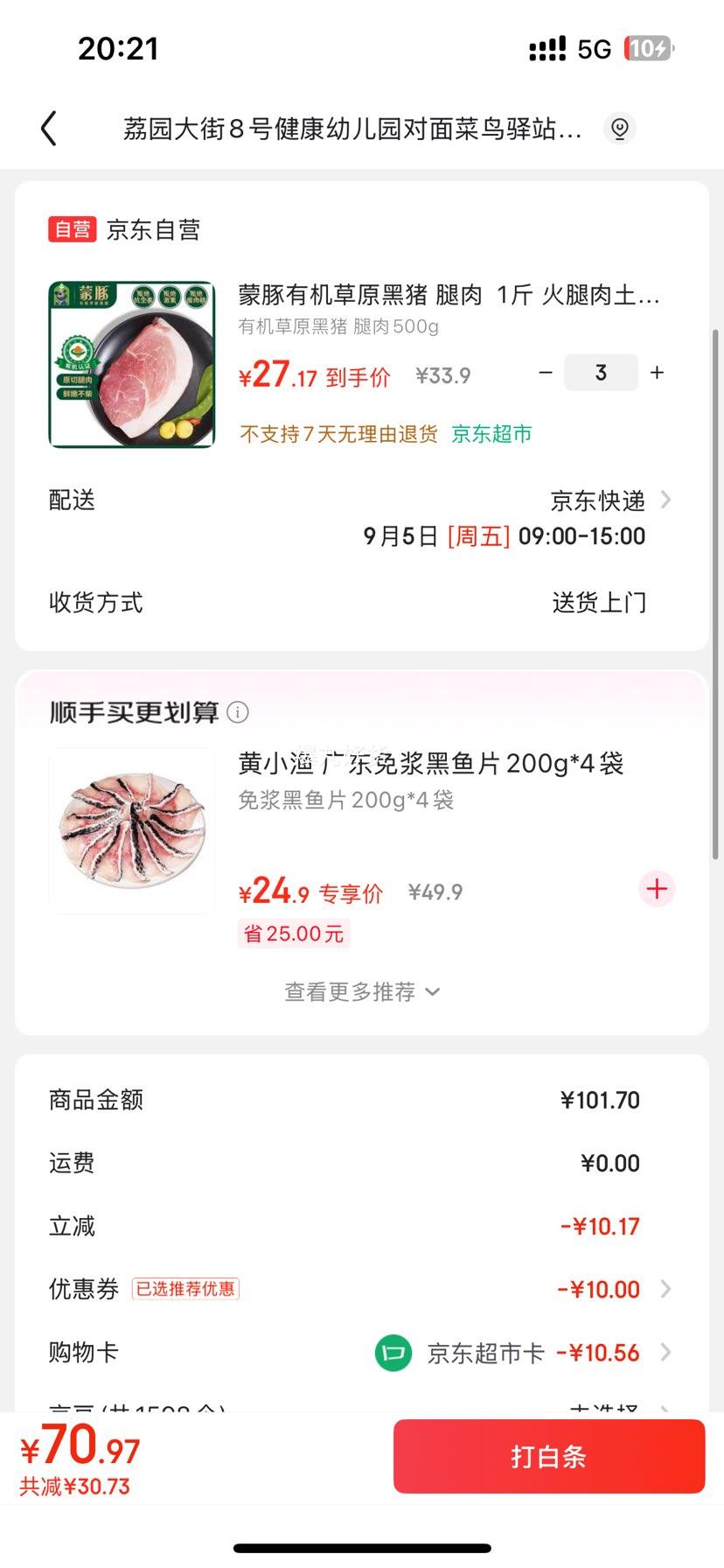Increase pork leg quantity with plus
This screenshot has width=724, height=1568.
click(658, 373)
